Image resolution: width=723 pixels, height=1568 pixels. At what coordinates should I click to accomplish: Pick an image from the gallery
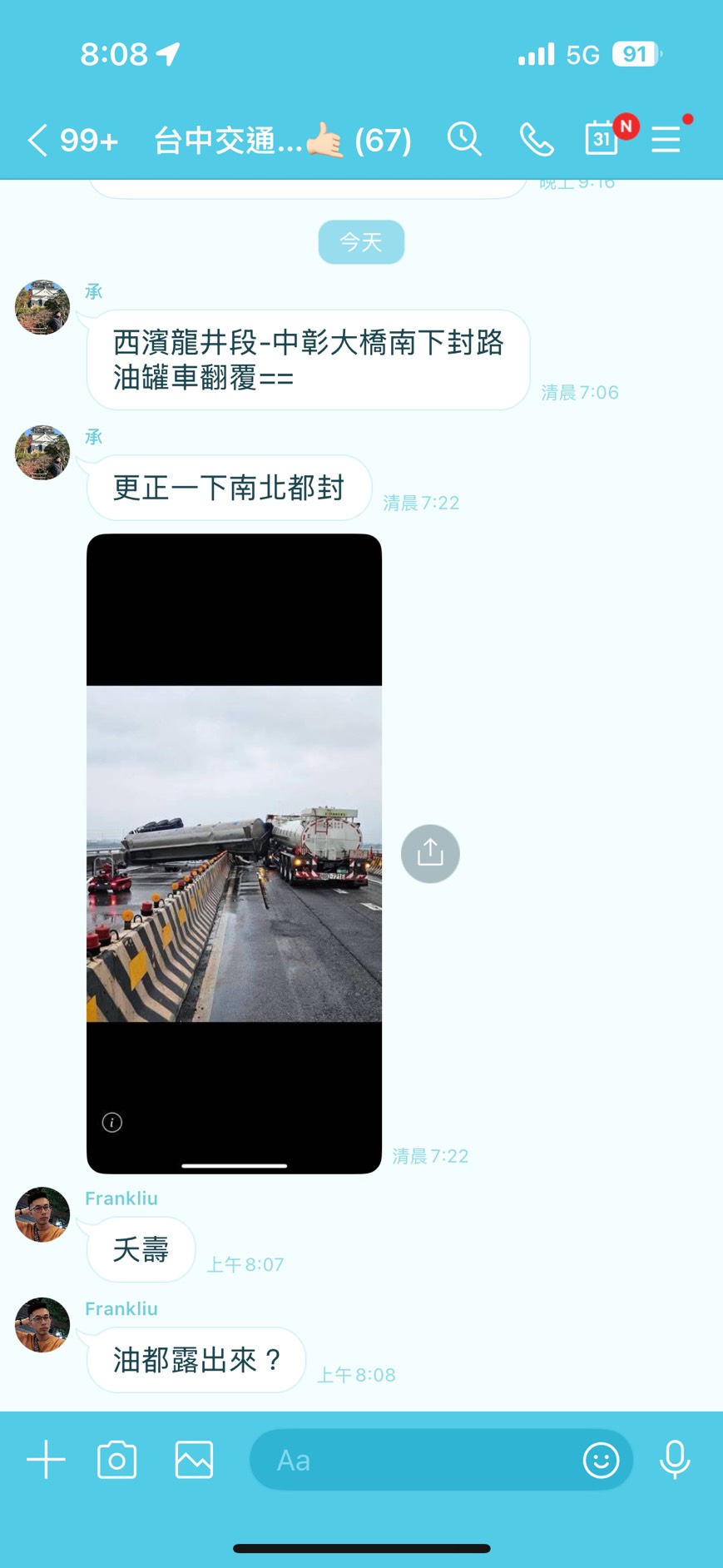pos(194,1460)
